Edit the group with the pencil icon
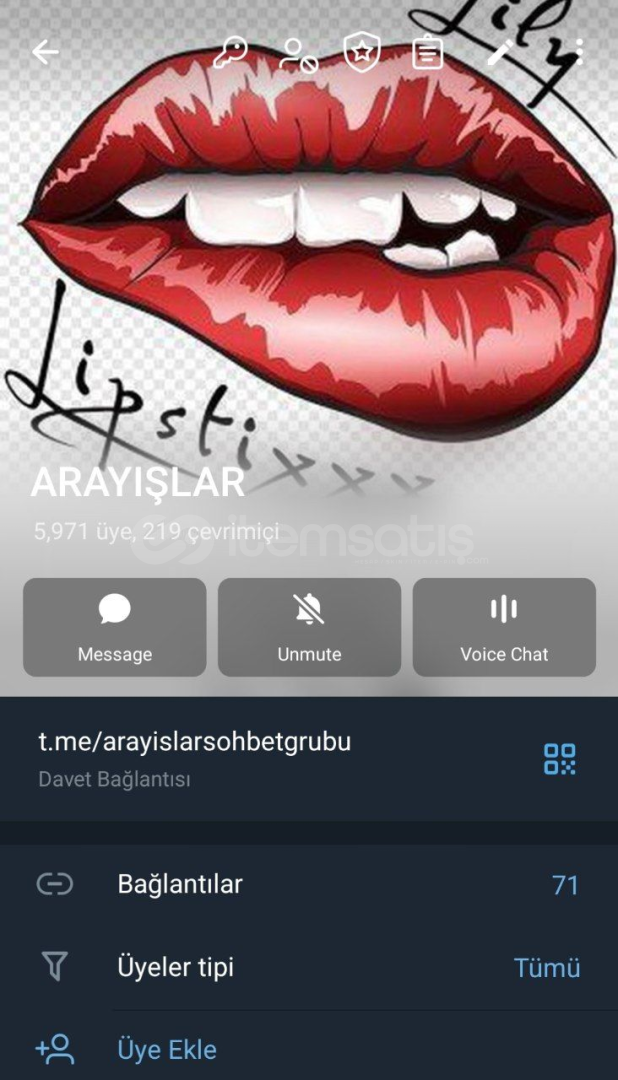 [x=500, y=53]
